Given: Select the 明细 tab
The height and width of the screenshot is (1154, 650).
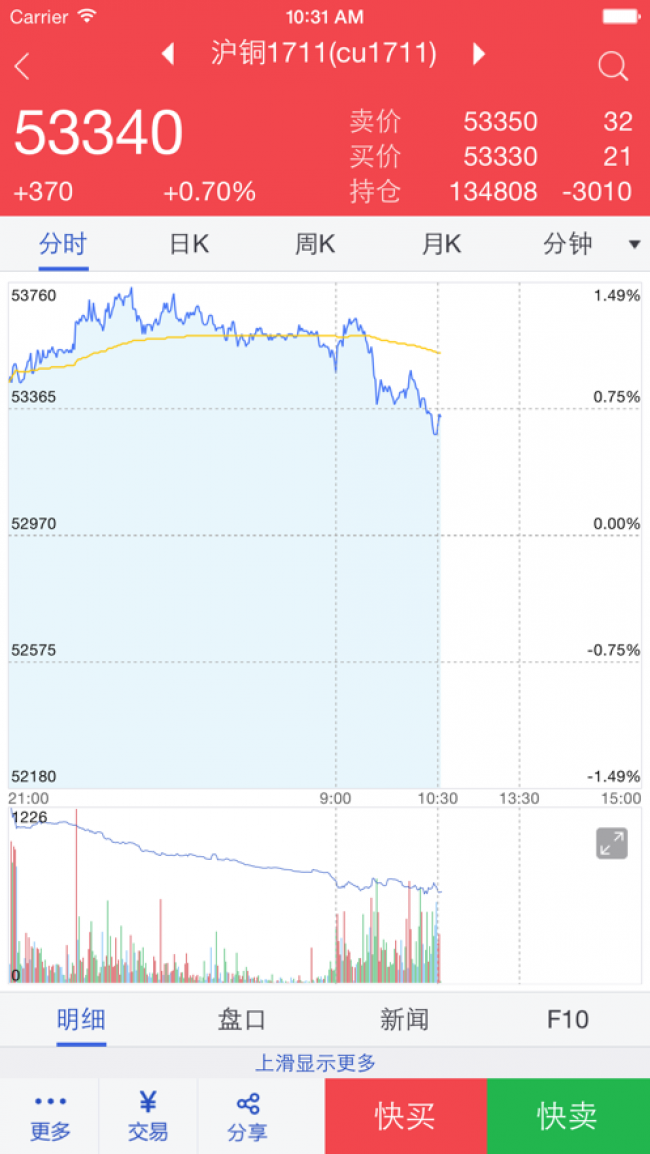Looking at the screenshot, I should pyautogui.click(x=81, y=1020).
